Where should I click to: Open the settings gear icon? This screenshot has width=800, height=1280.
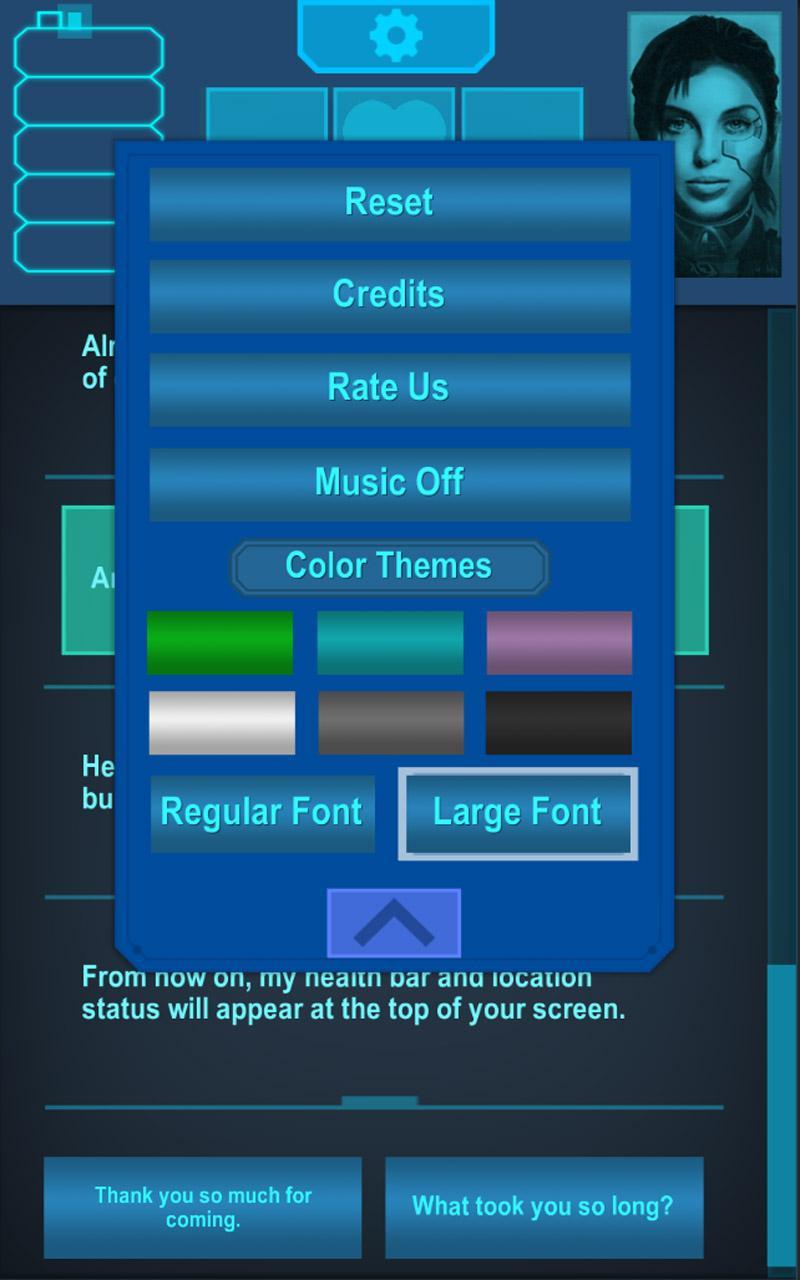click(x=396, y=35)
